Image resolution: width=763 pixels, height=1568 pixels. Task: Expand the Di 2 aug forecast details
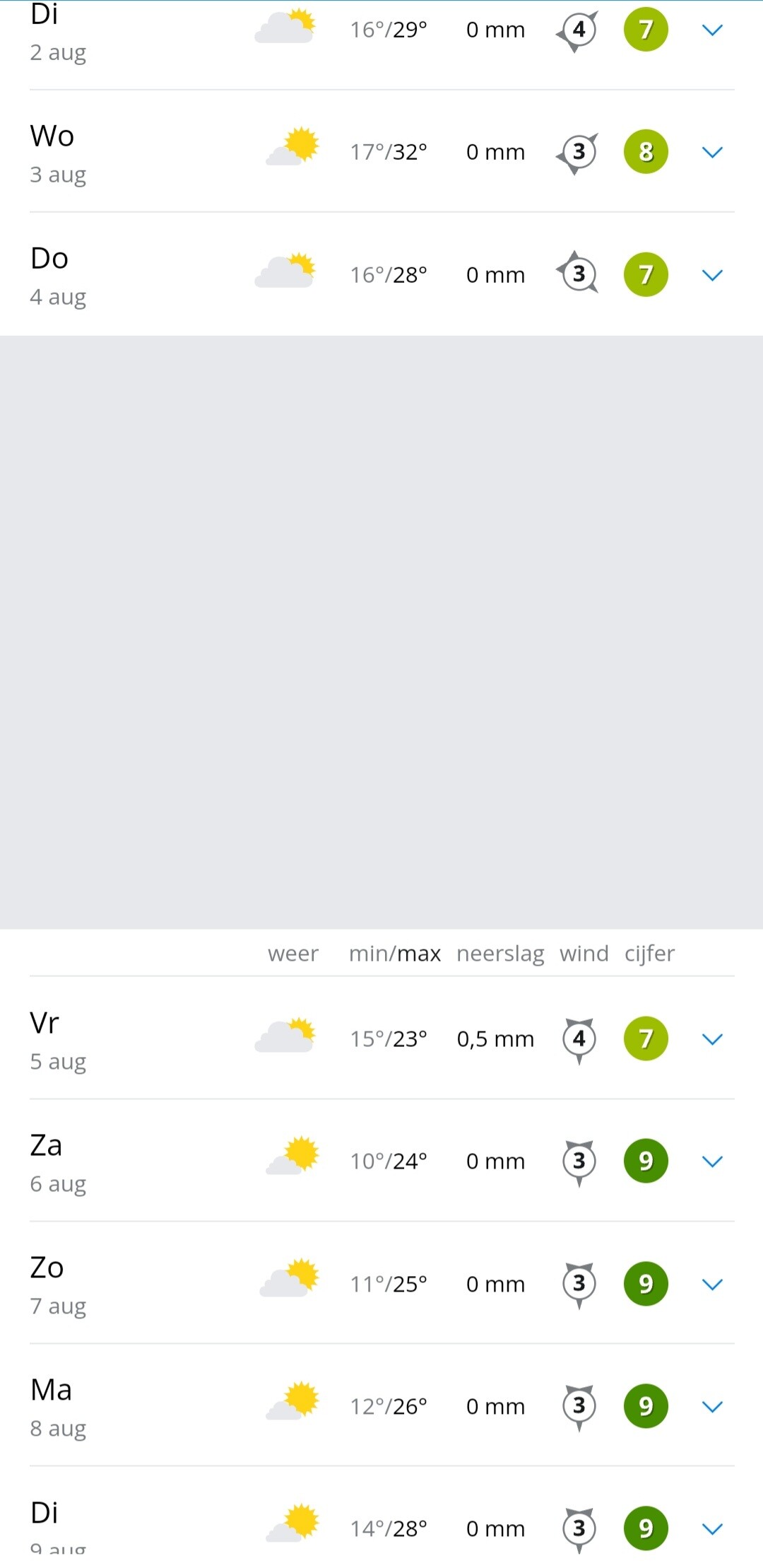[712, 30]
